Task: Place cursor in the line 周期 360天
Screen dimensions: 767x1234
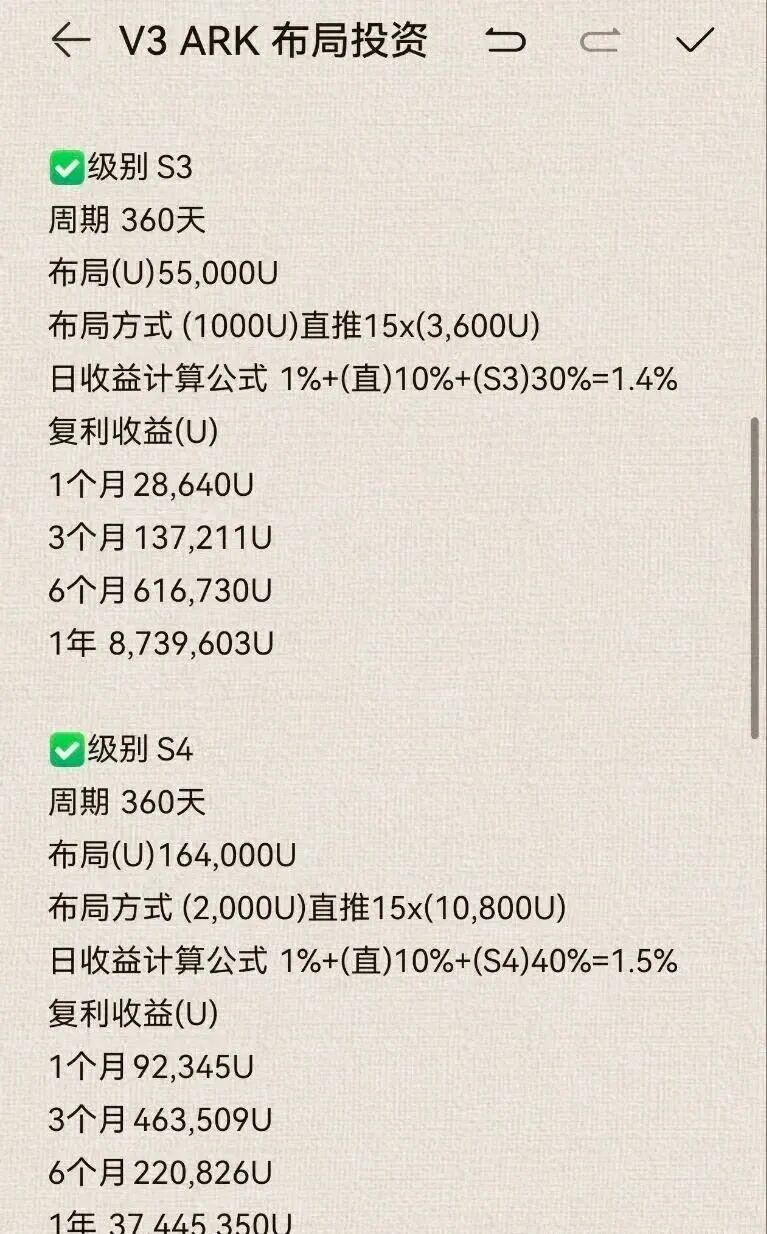Action: [x=126, y=222]
